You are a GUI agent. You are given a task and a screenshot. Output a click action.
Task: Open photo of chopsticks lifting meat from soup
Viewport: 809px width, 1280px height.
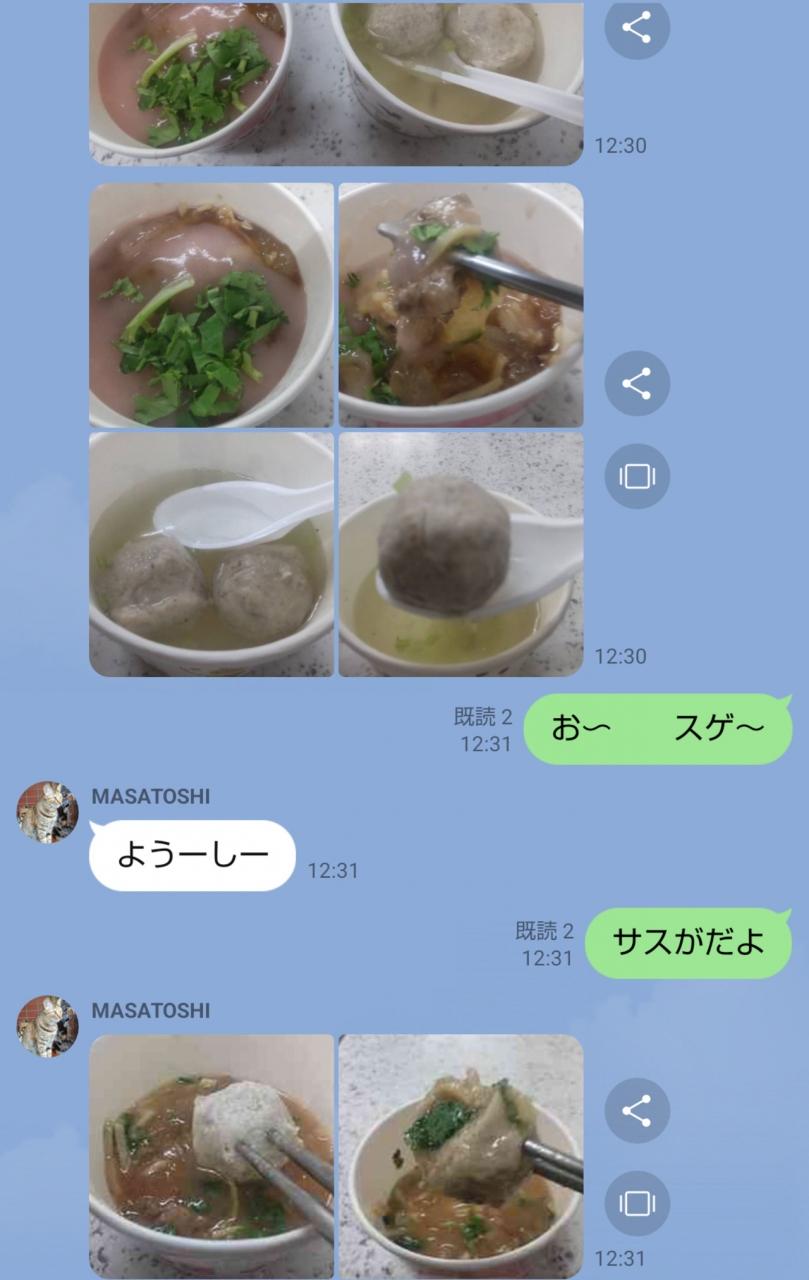click(460, 305)
